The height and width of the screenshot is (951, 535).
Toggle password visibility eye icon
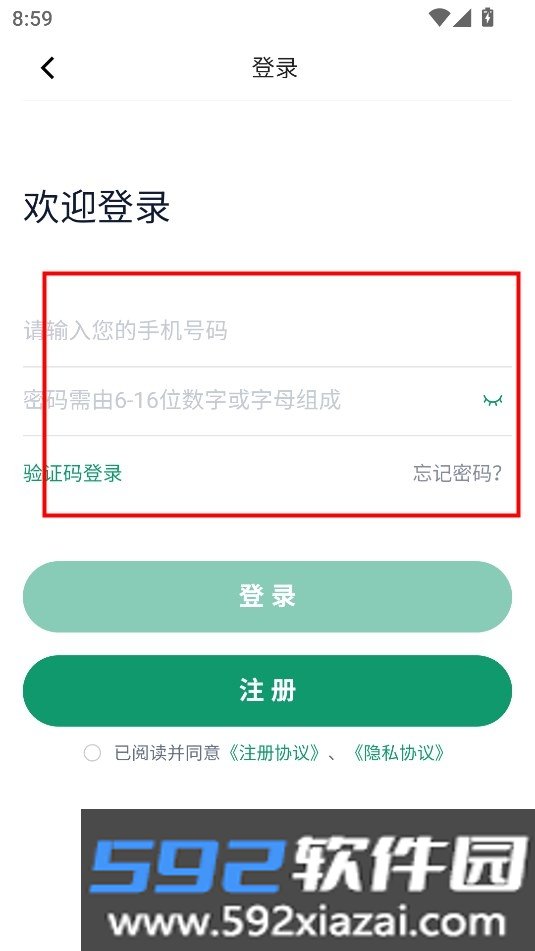point(493,400)
